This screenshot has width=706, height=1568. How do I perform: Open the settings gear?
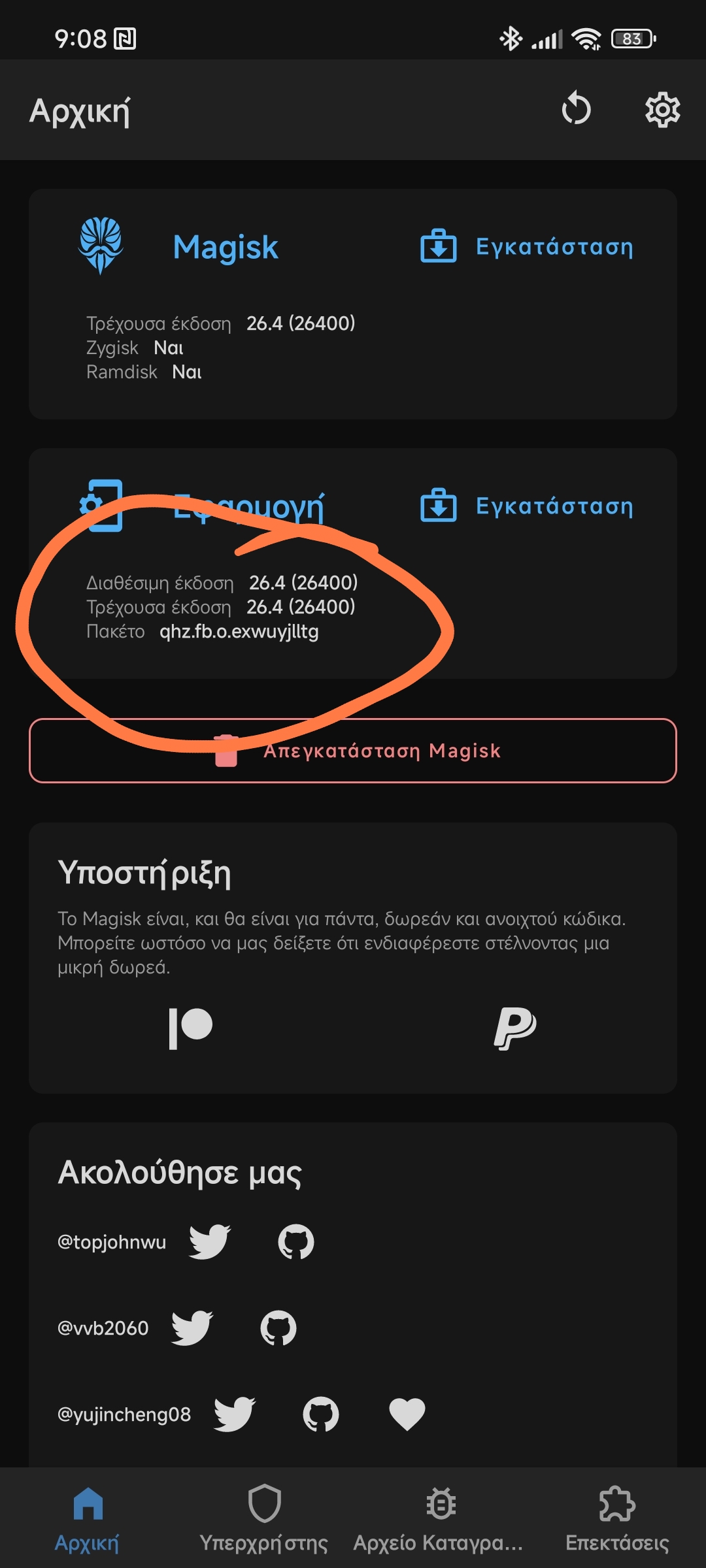pyautogui.click(x=662, y=110)
